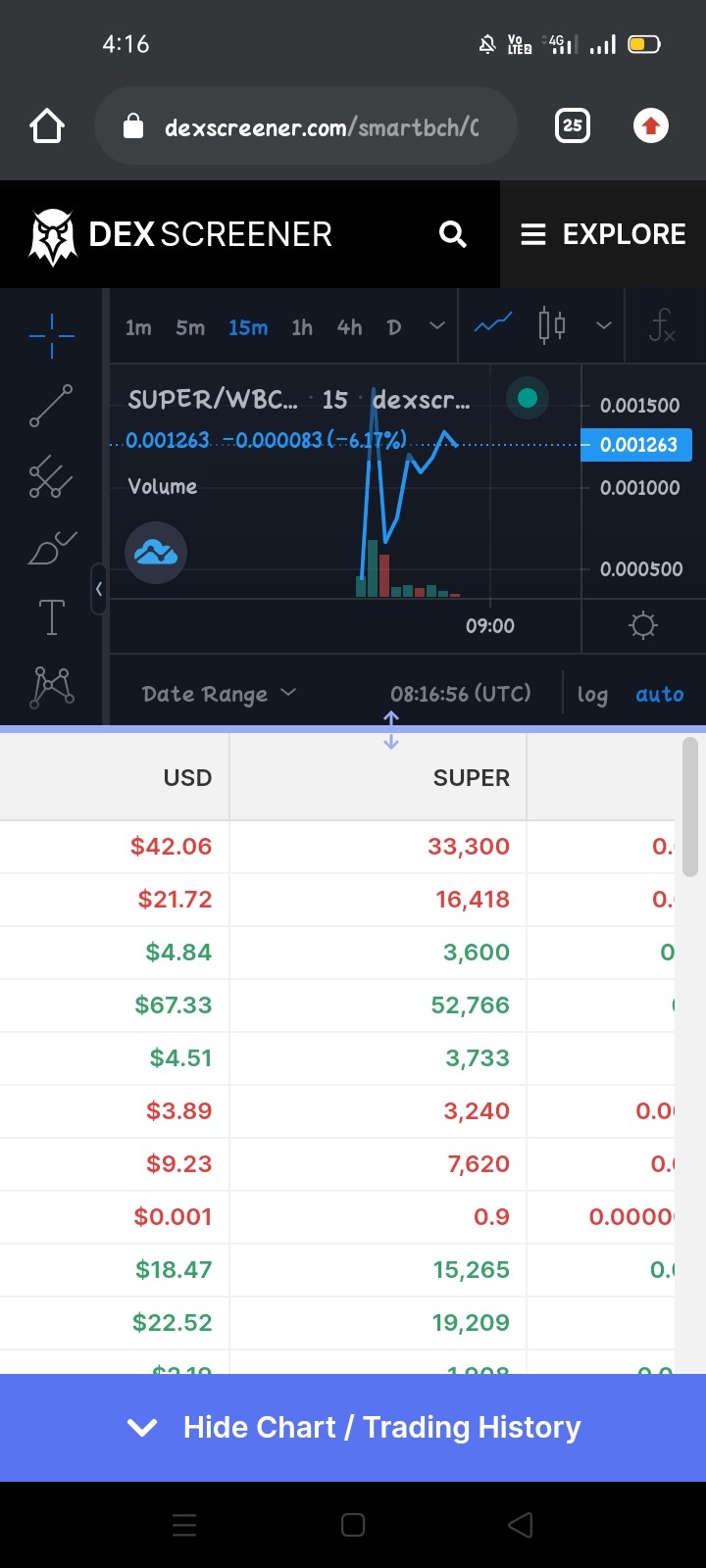Tap the browser home icon
The width and height of the screenshot is (706, 1568).
point(47,125)
